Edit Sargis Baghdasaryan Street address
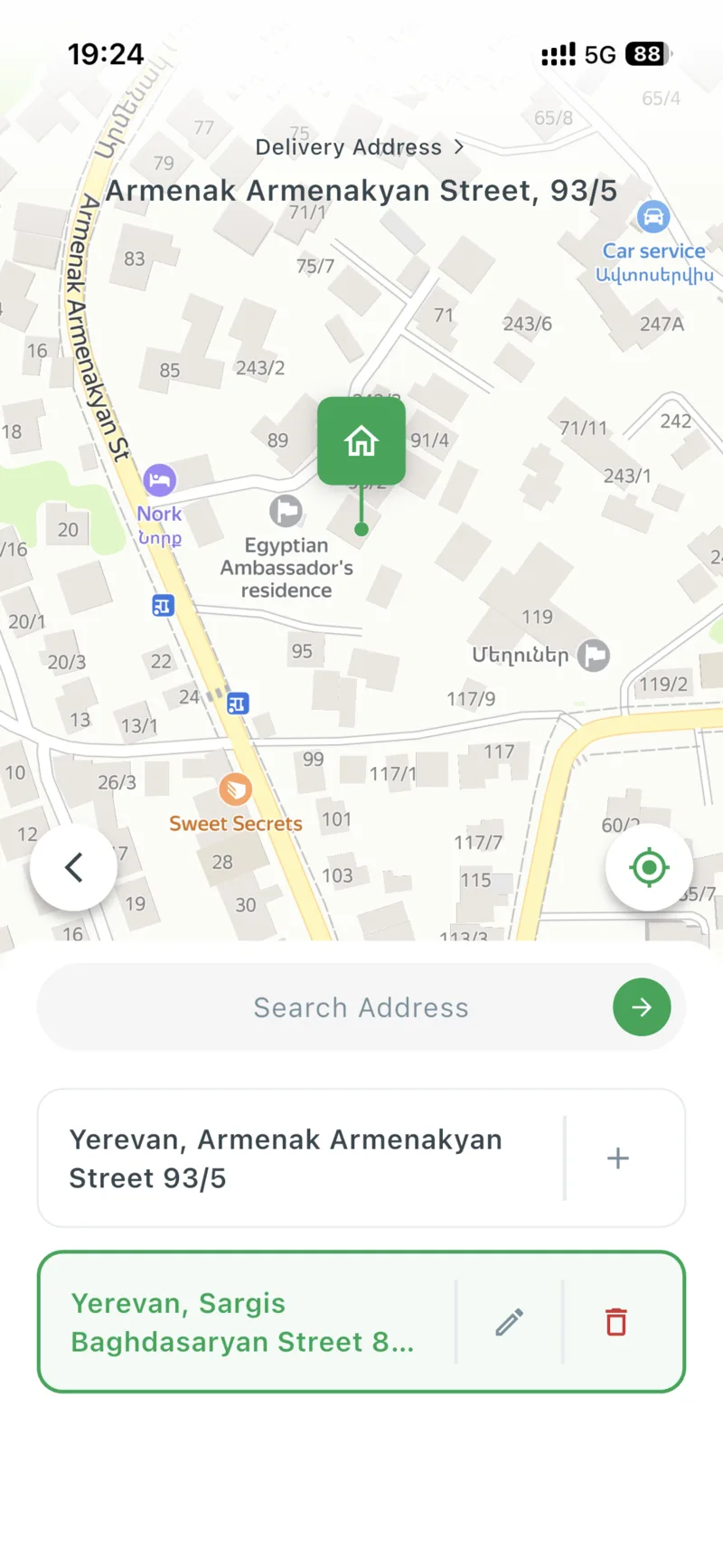This screenshot has height=1568, width=723. click(x=510, y=1322)
